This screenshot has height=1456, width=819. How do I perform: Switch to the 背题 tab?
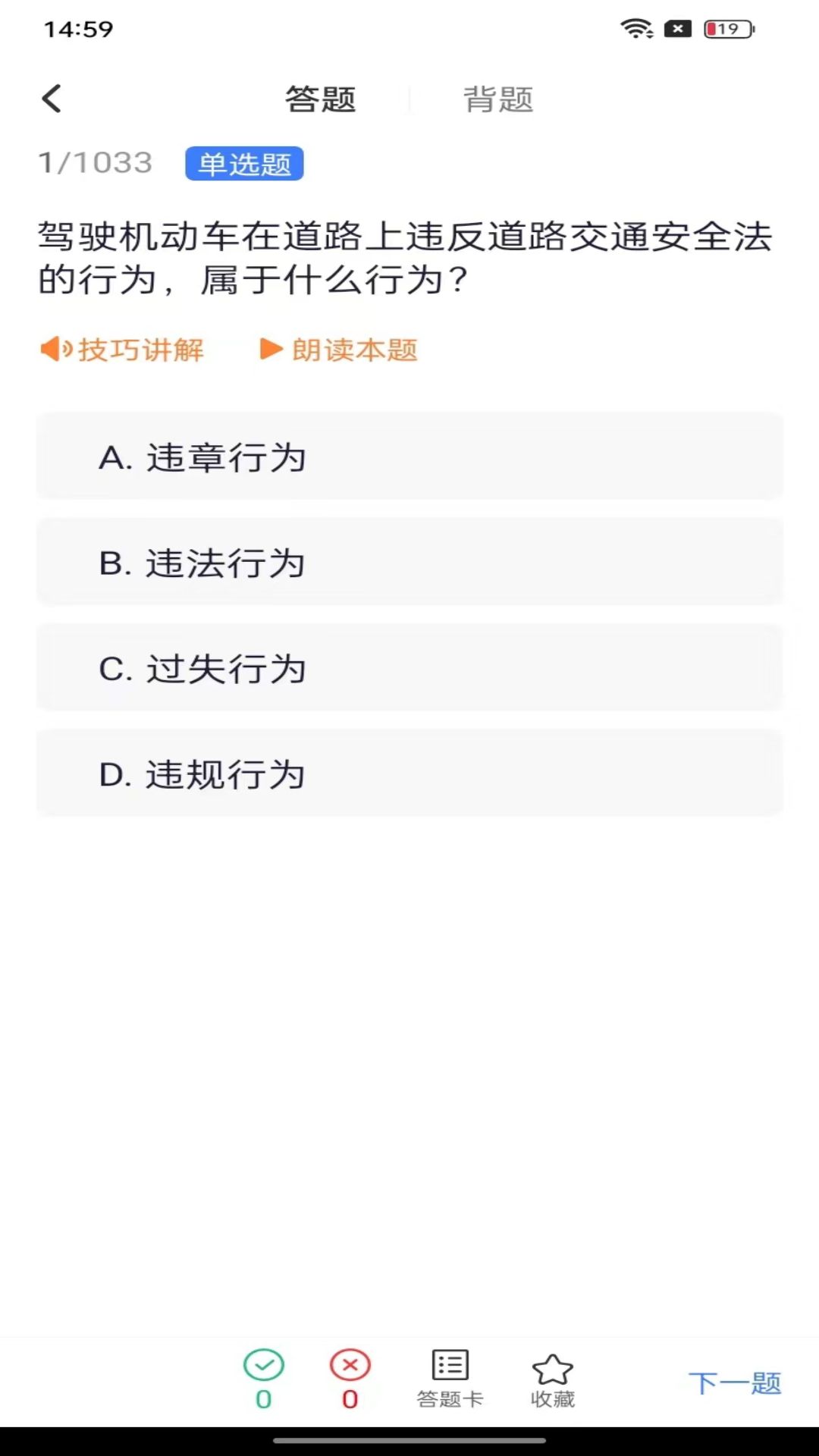tap(498, 99)
